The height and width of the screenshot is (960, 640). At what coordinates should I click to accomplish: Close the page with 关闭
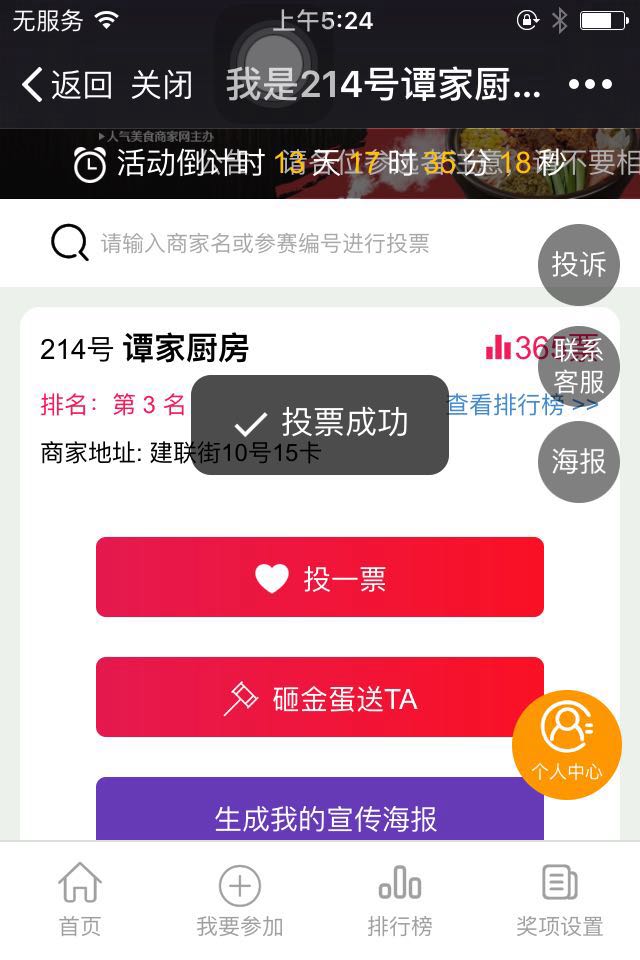coord(161,85)
